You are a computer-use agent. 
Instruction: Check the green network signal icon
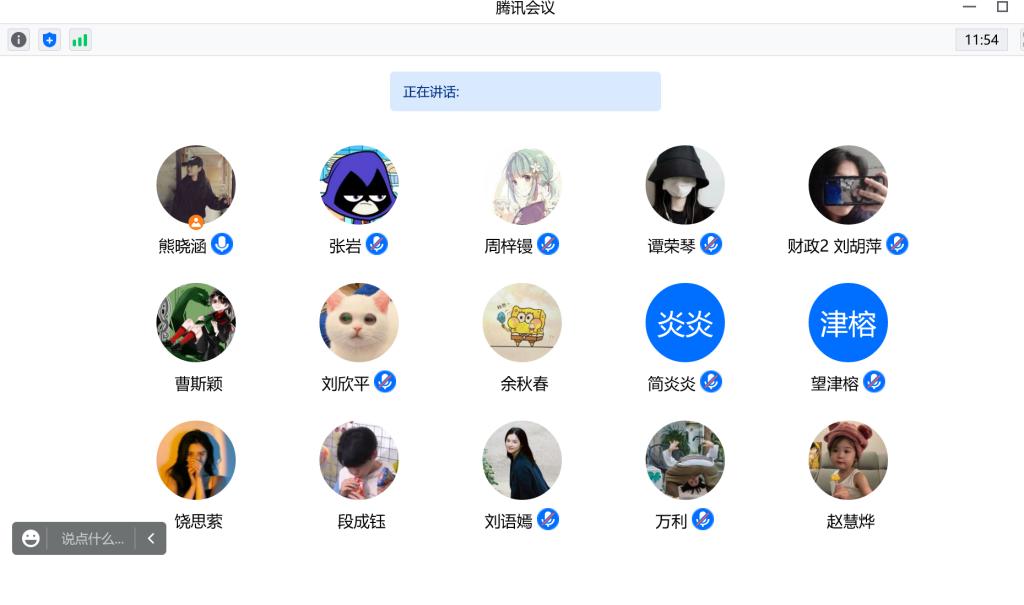click(x=80, y=40)
